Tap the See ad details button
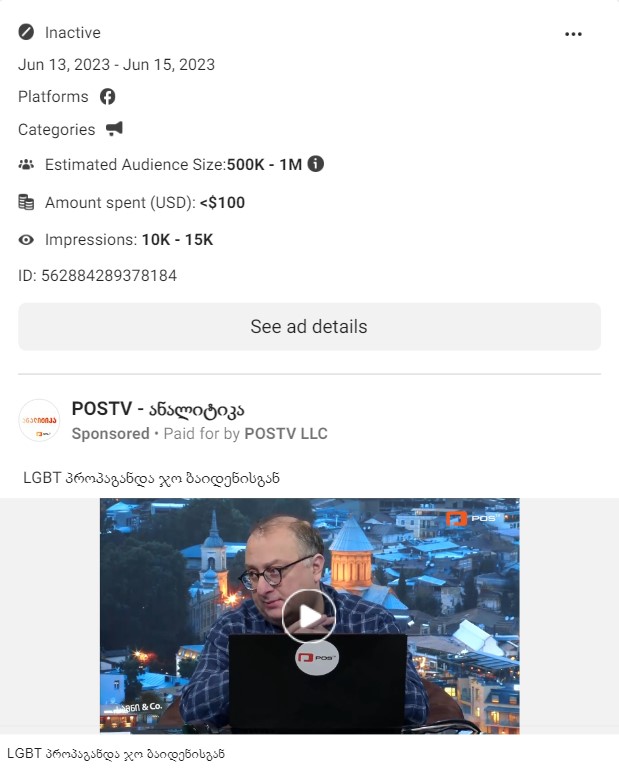619x771 pixels. coord(309,327)
